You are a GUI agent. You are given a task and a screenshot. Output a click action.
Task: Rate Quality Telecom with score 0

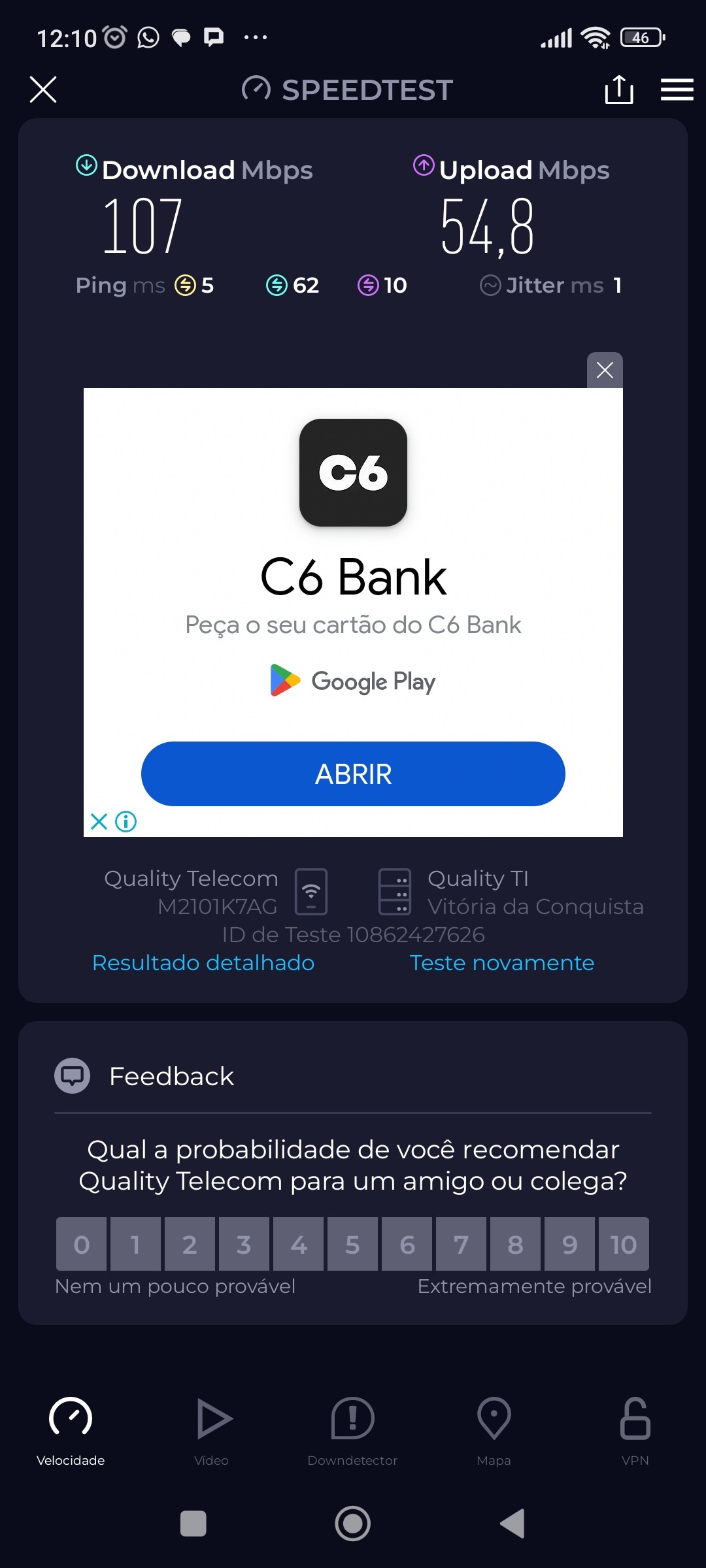(81, 1245)
